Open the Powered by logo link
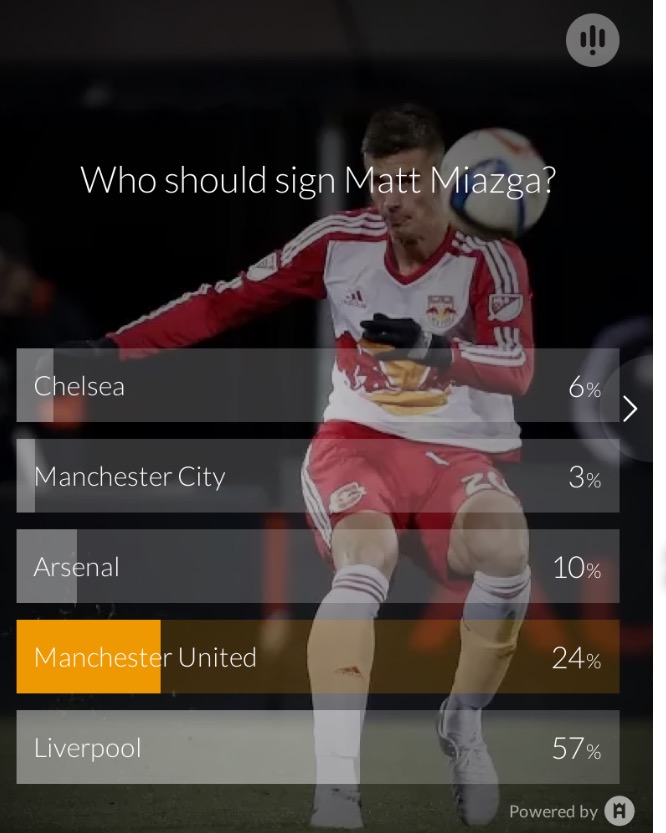Image resolution: width=666 pixels, height=833 pixels. pyautogui.click(x=619, y=811)
